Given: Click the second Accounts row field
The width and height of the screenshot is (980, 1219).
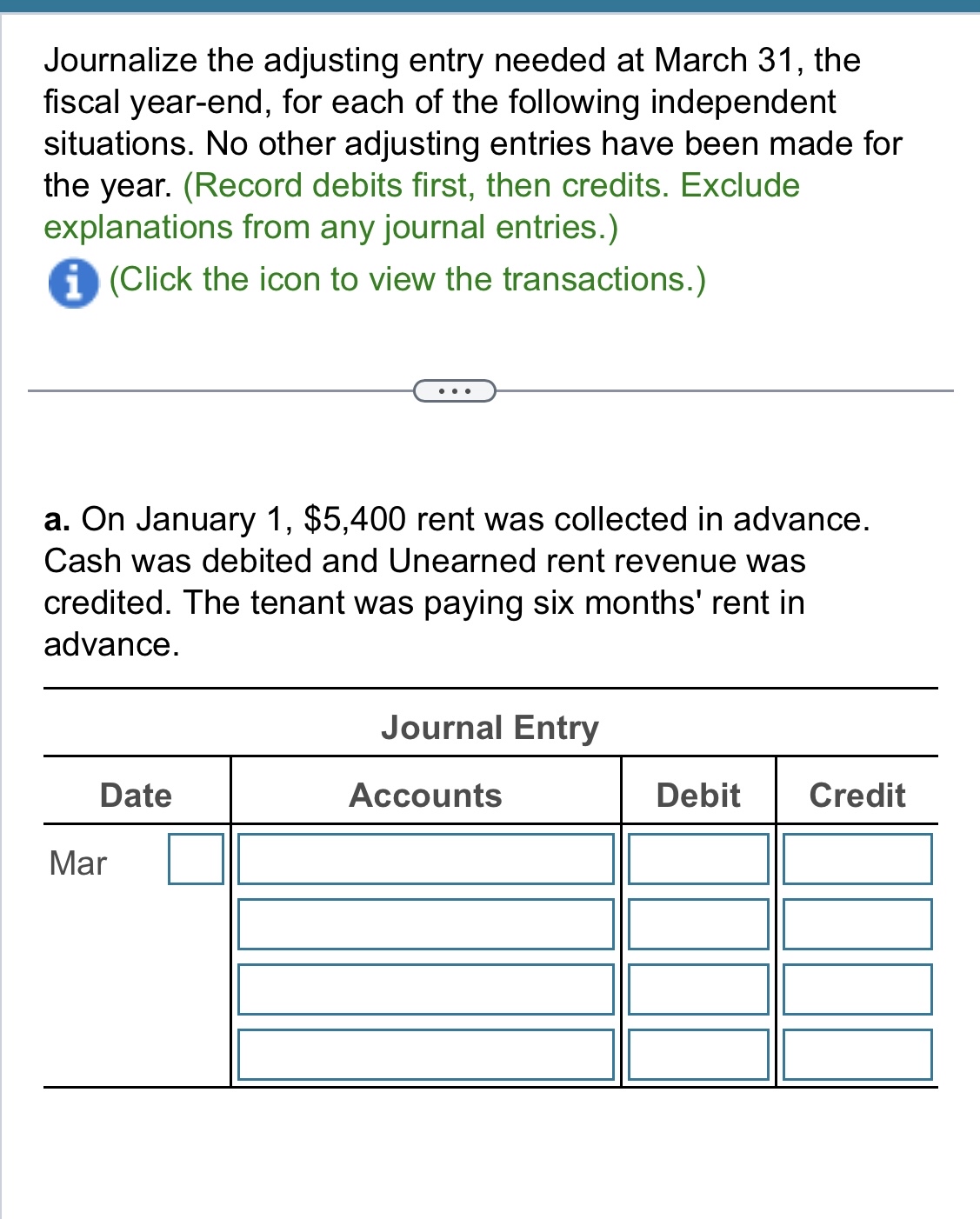Looking at the screenshot, I should [x=426, y=924].
